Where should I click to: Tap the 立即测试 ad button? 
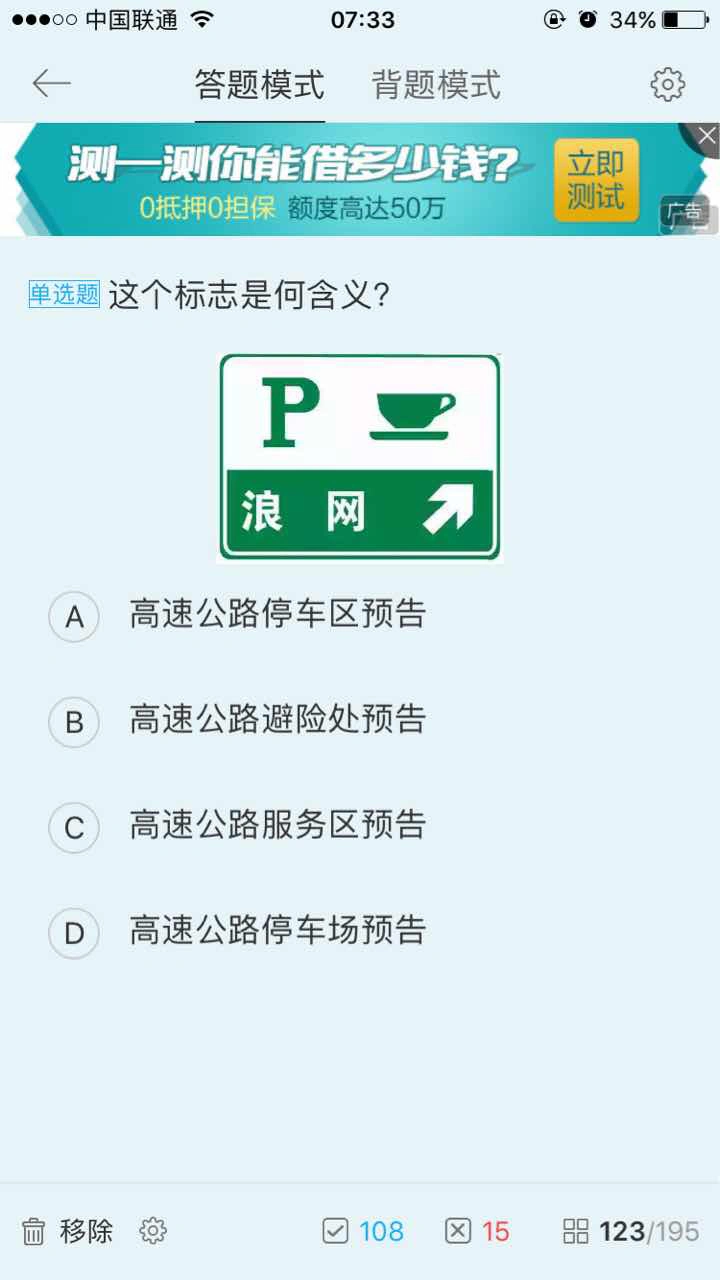pos(596,180)
